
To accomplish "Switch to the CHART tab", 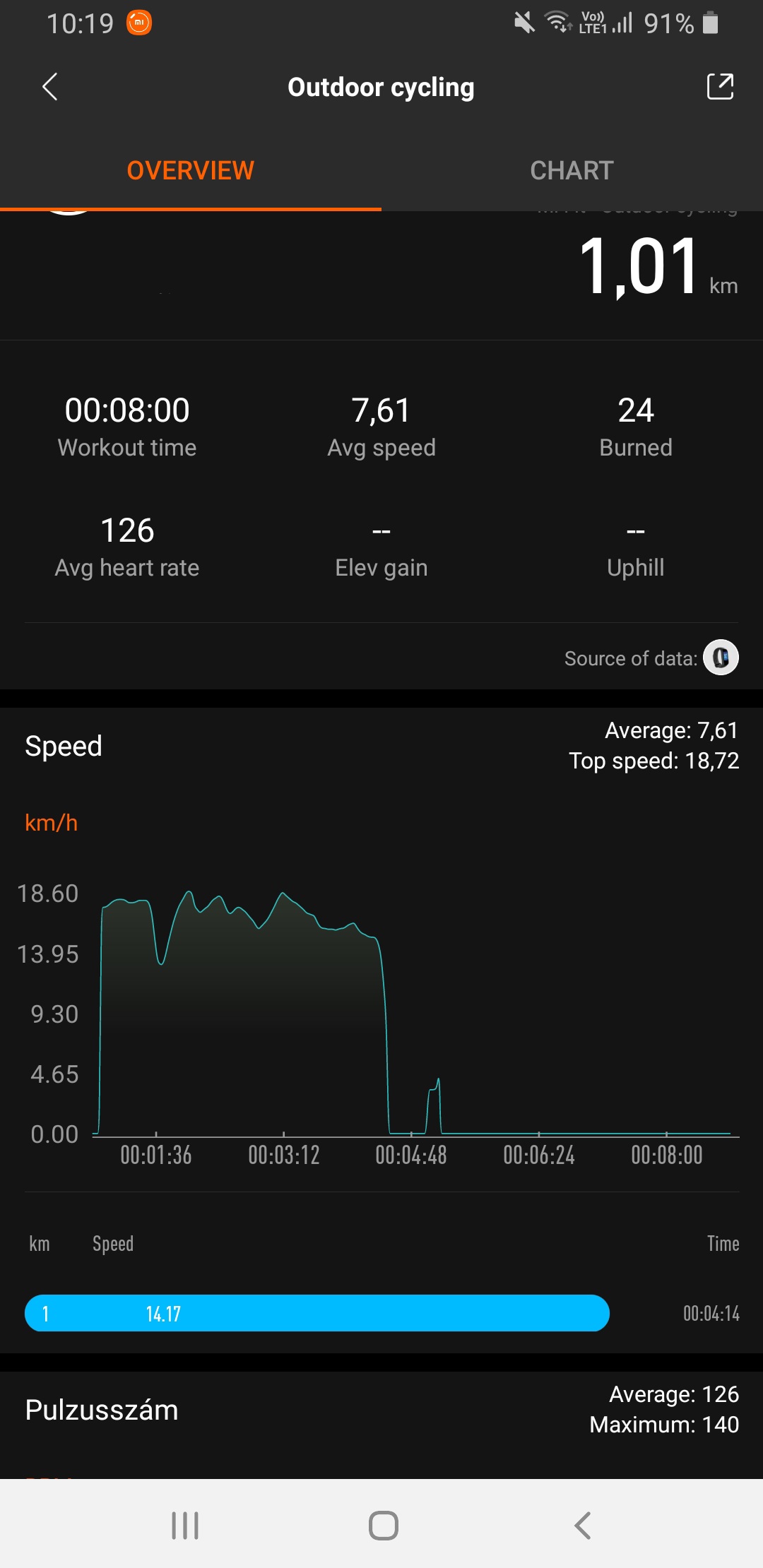I will point(572,170).
